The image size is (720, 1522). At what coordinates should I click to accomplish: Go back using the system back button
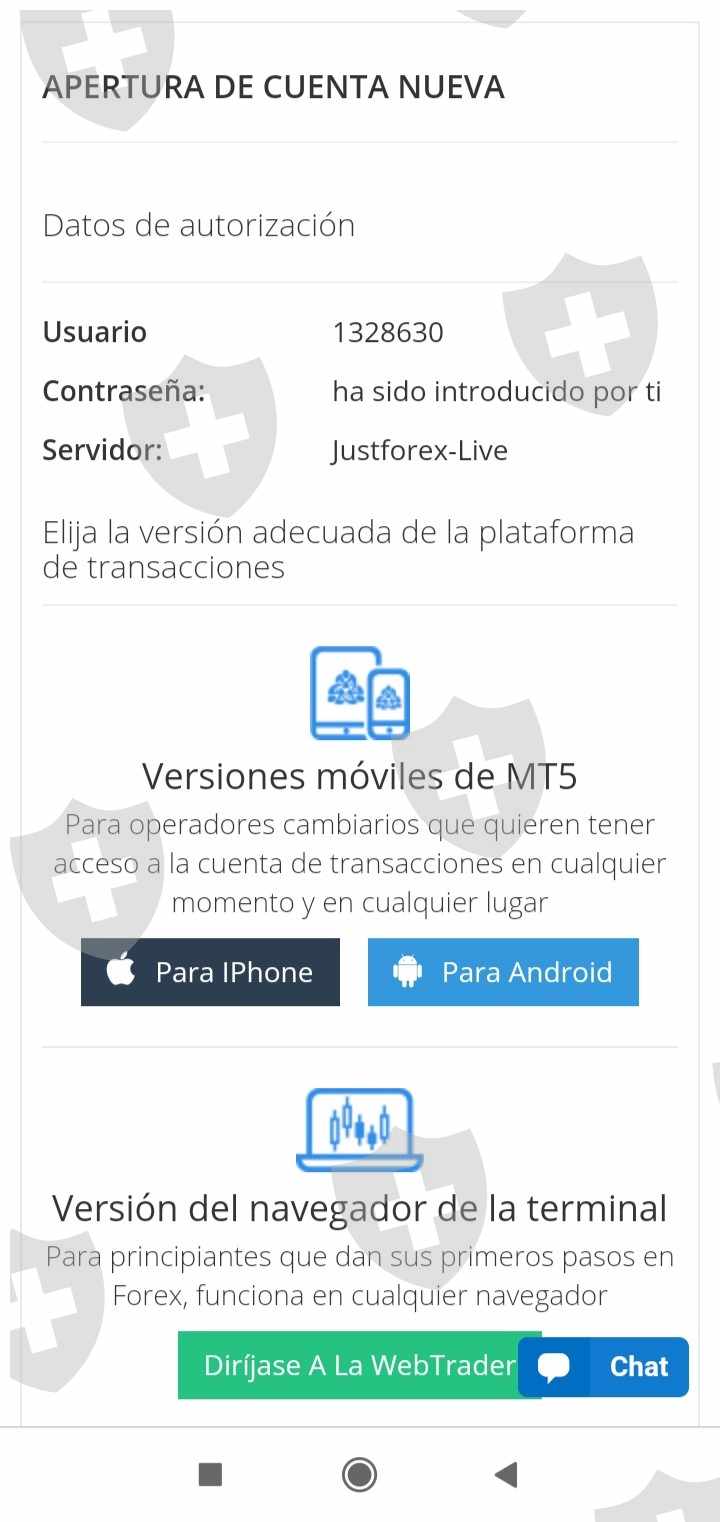tap(506, 1474)
